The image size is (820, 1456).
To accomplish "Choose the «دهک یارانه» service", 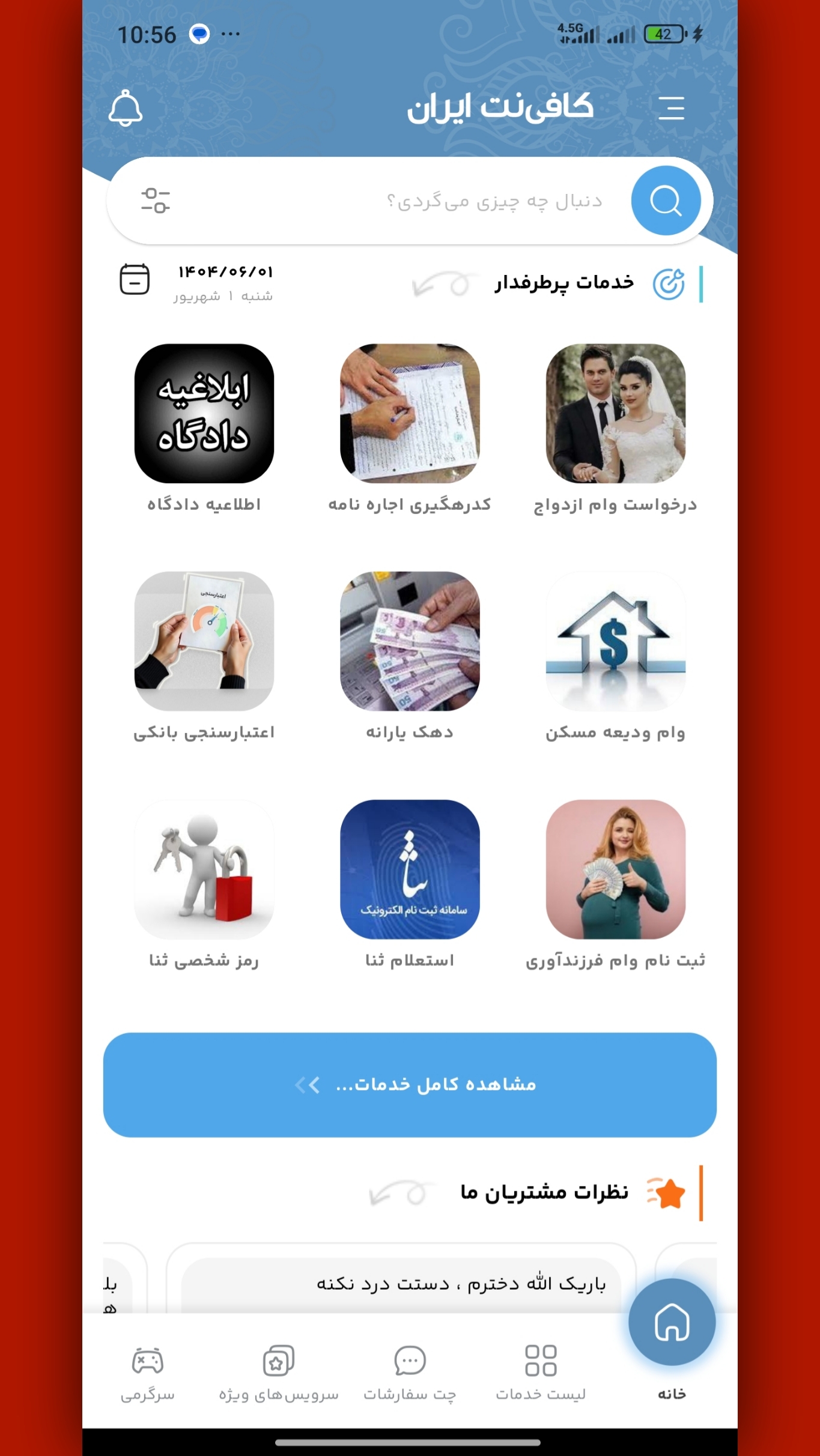I will point(410,641).
